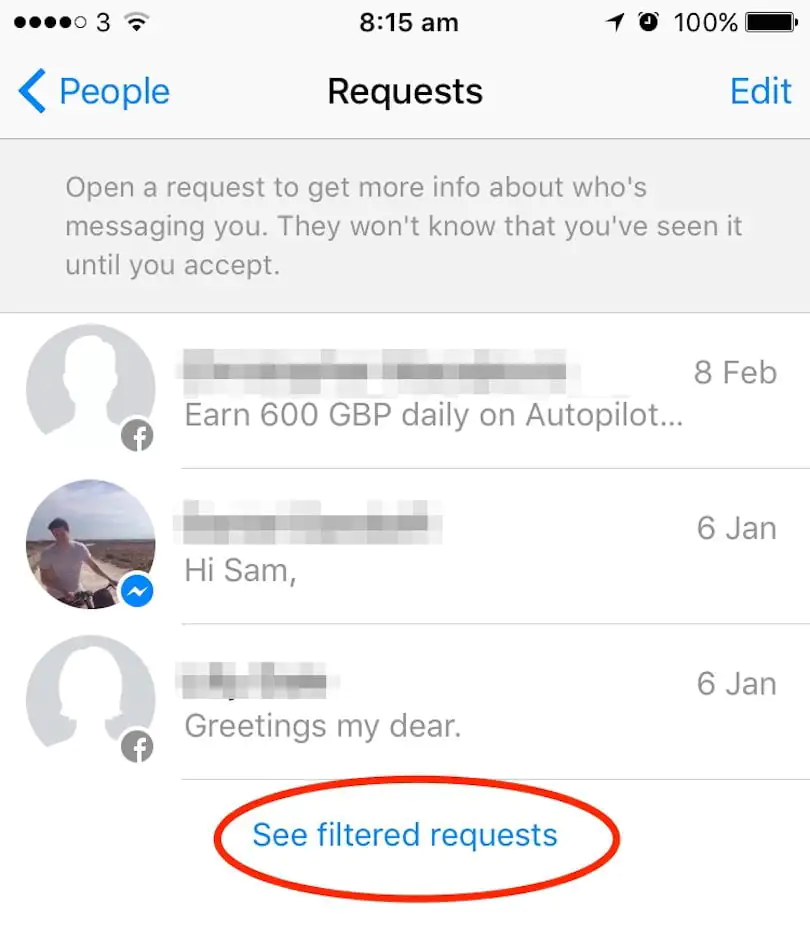810x925 pixels.
Task: Go back to the People screen
Action: (94, 92)
